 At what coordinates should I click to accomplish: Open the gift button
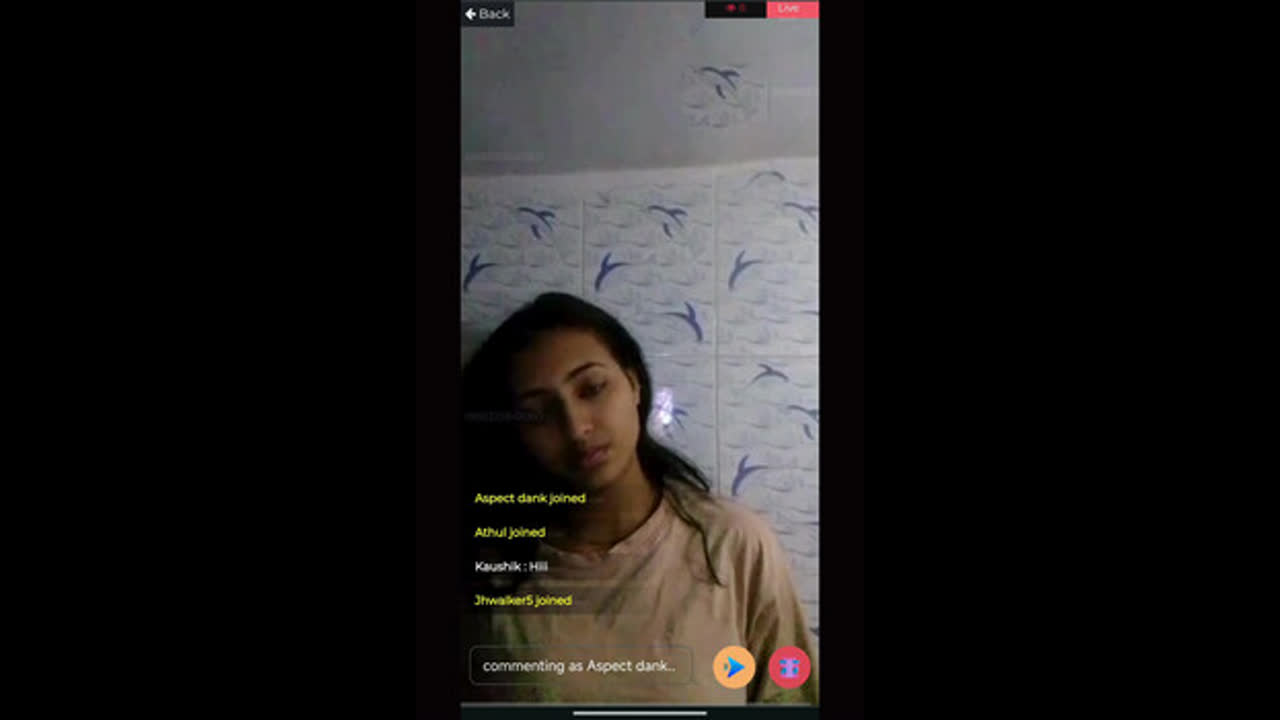click(789, 667)
